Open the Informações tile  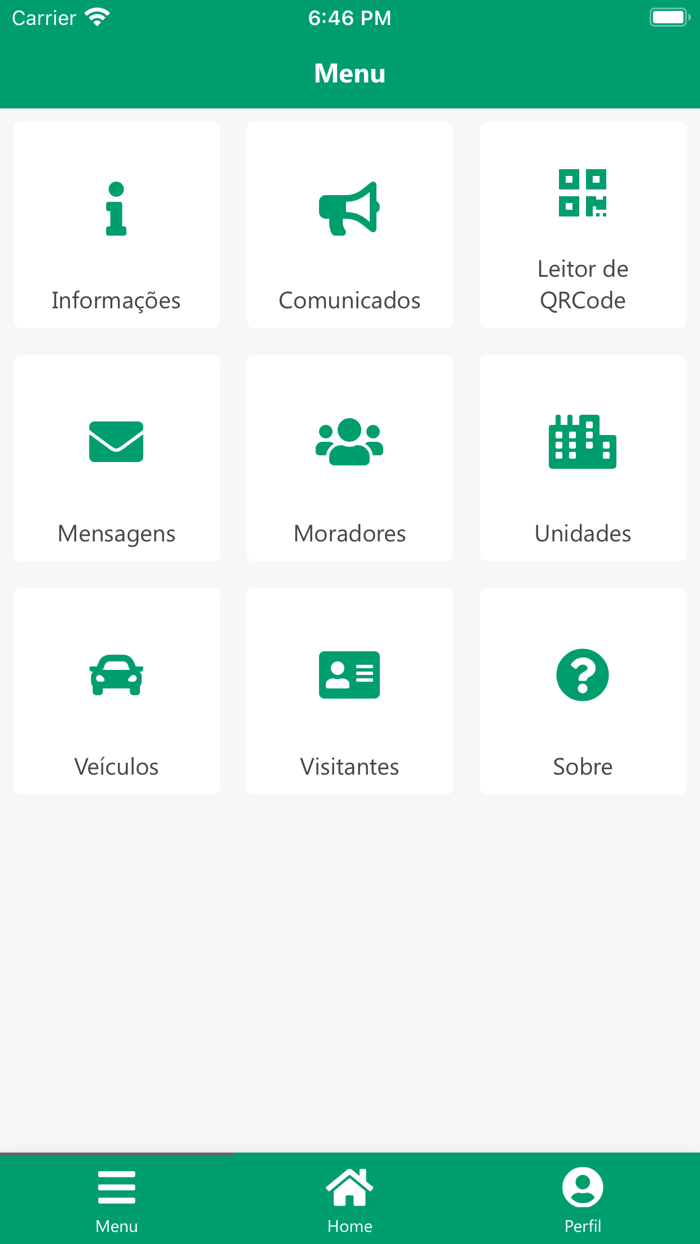pyautogui.click(x=117, y=225)
